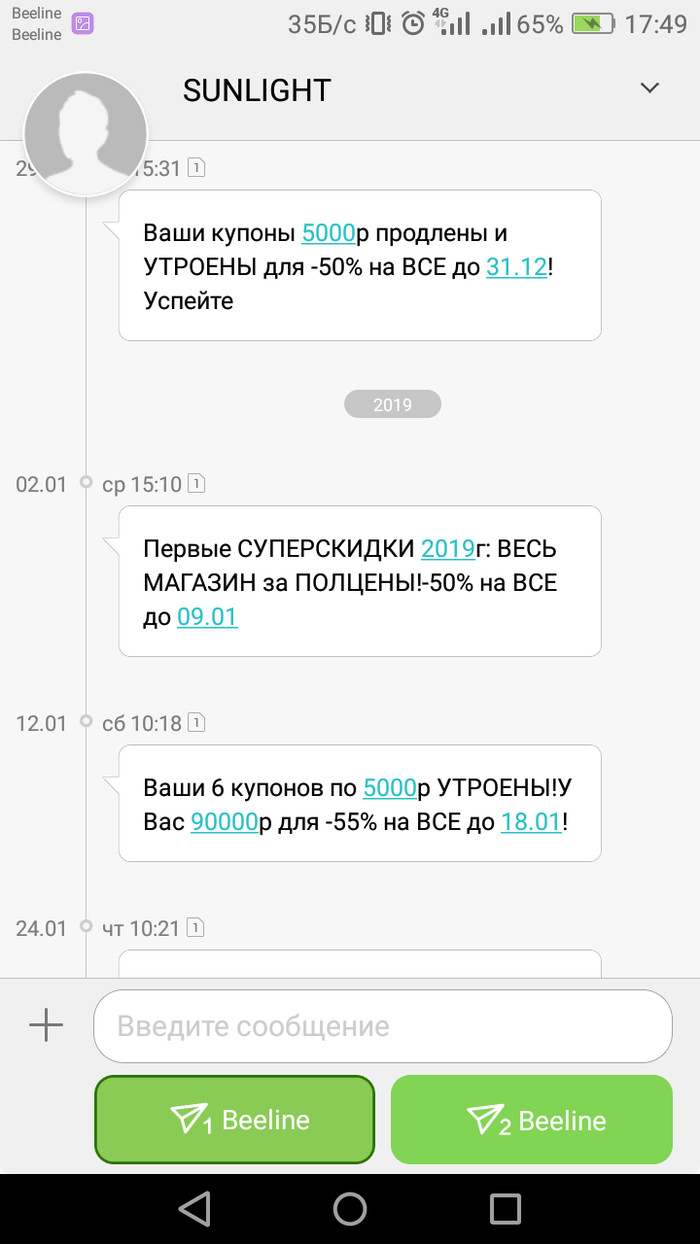Go to home screen via system button
This screenshot has height=1244, width=700.
tap(350, 1208)
